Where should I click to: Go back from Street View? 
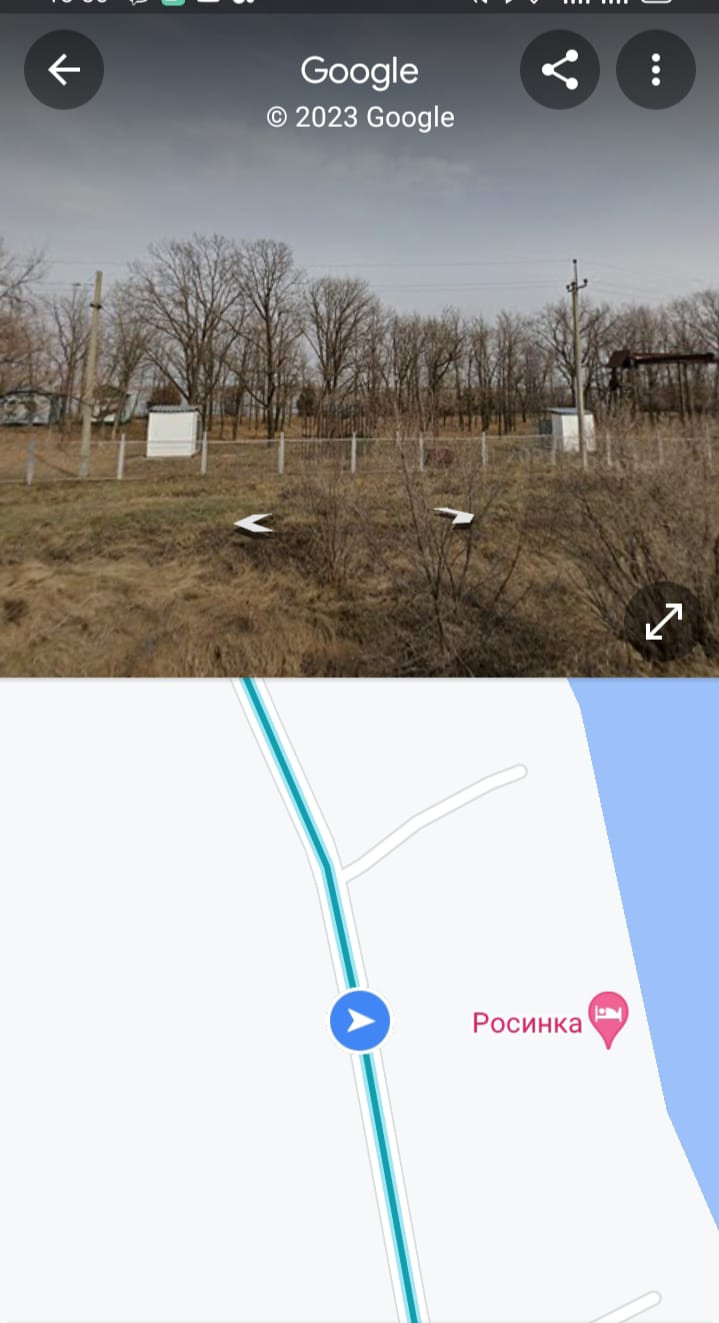click(x=64, y=70)
